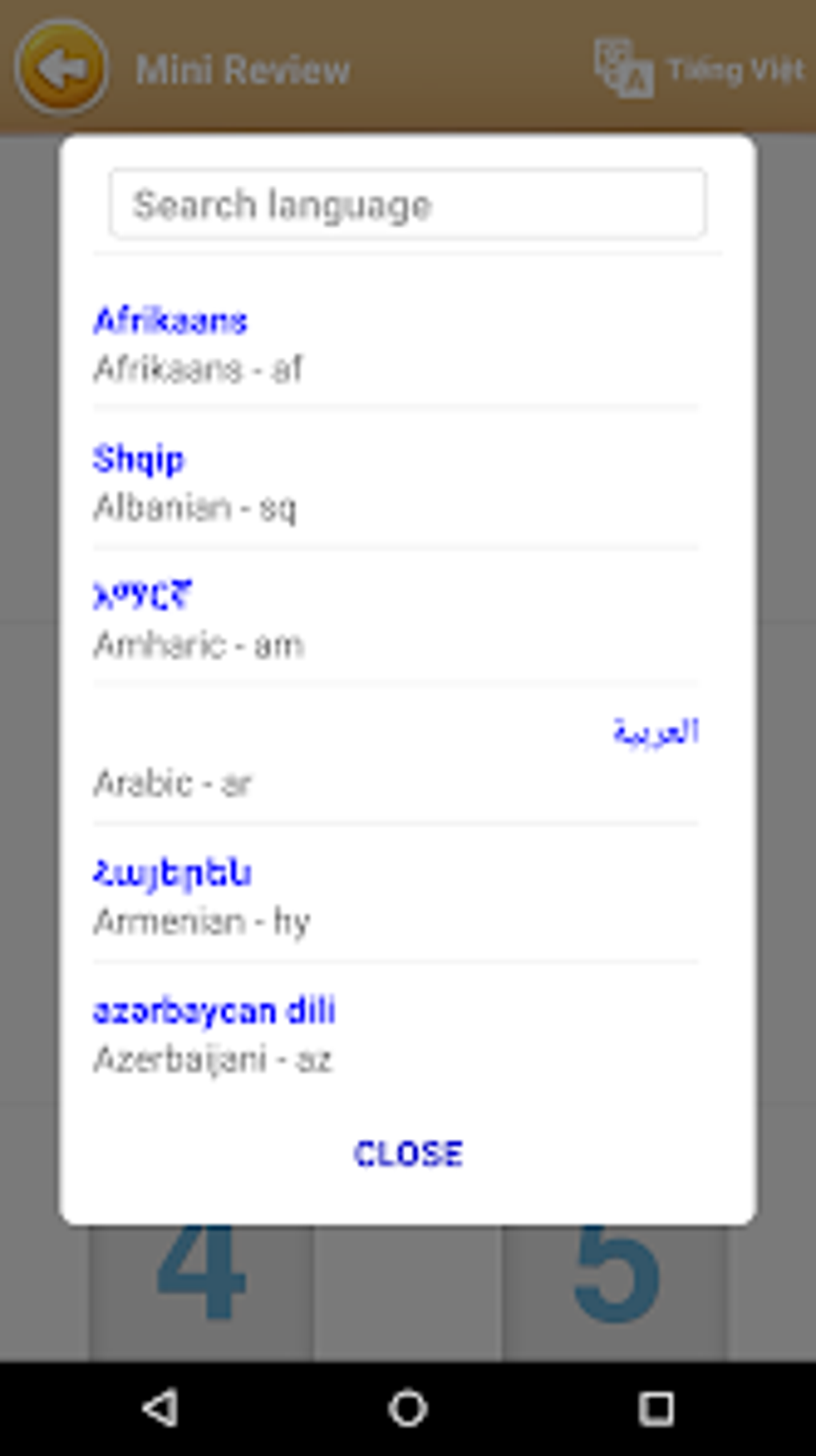The height and width of the screenshot is (1456, 816).
Task: Tap the system back button
Action: [x=159, y=1408]
